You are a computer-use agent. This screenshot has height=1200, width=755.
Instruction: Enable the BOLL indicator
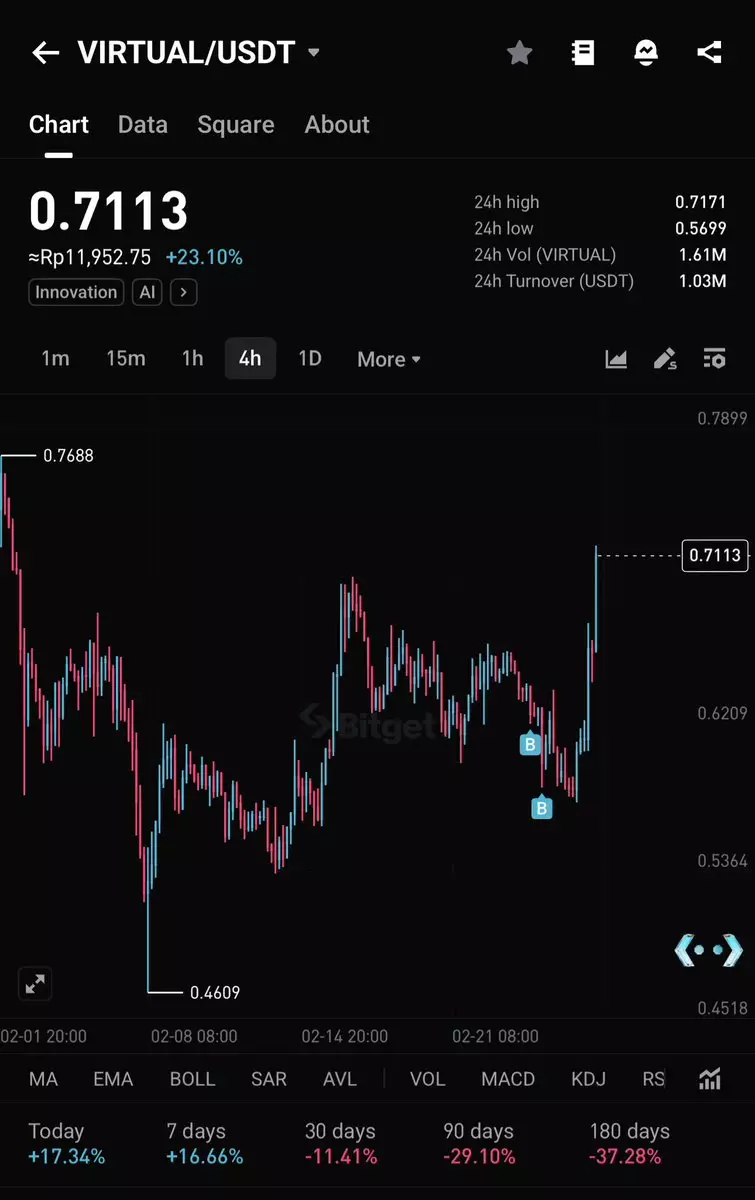point(192,1079)
